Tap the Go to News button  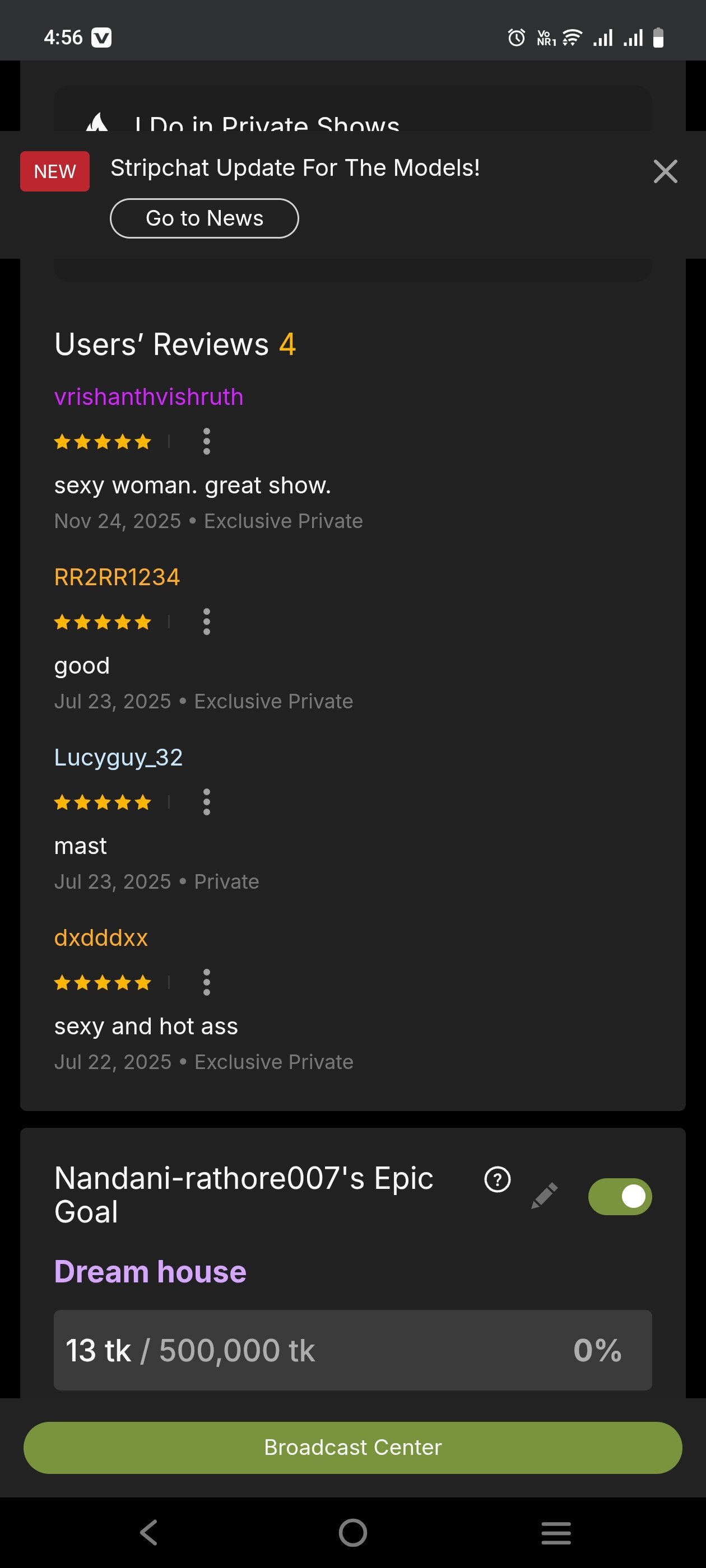(x=204, y=218)
